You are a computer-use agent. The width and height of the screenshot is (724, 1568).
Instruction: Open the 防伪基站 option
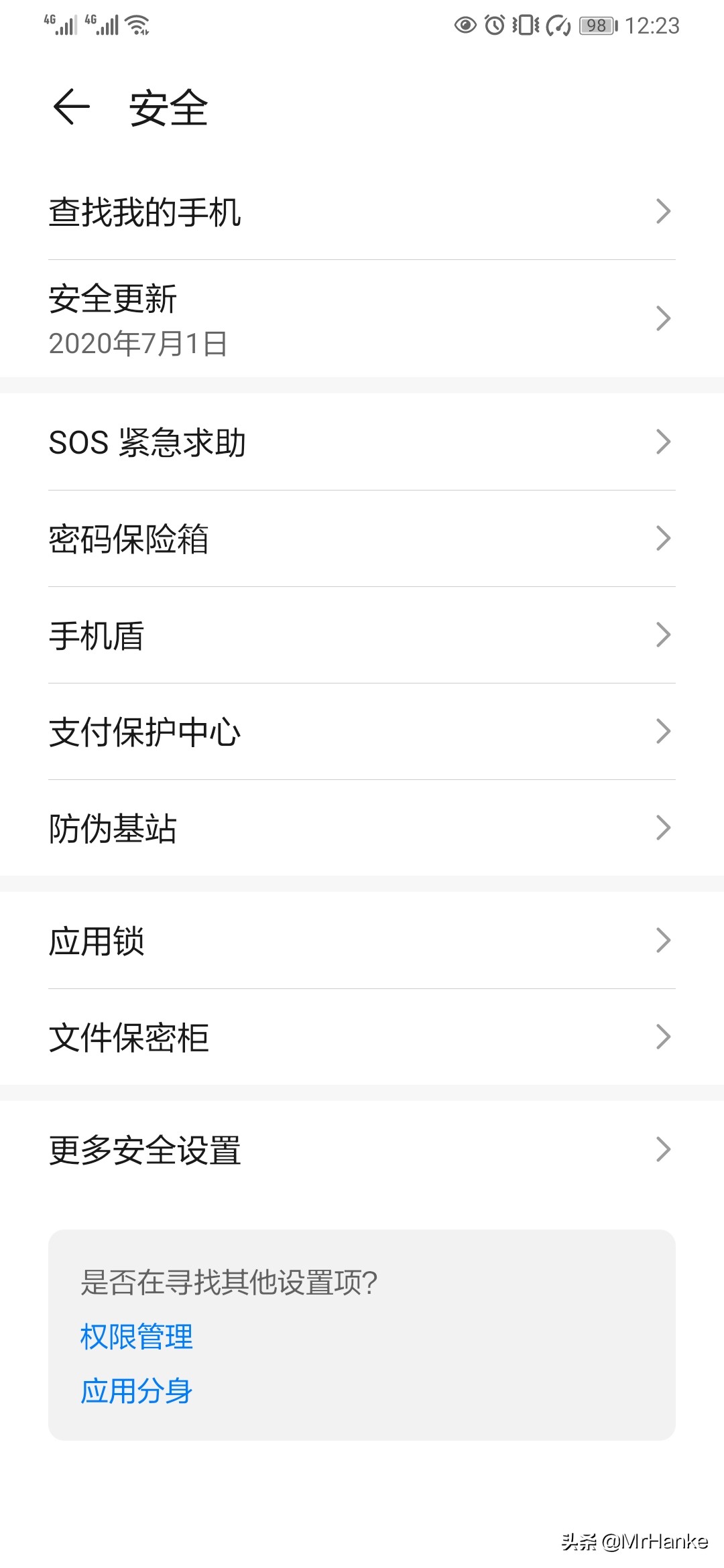tap(362, 829)
